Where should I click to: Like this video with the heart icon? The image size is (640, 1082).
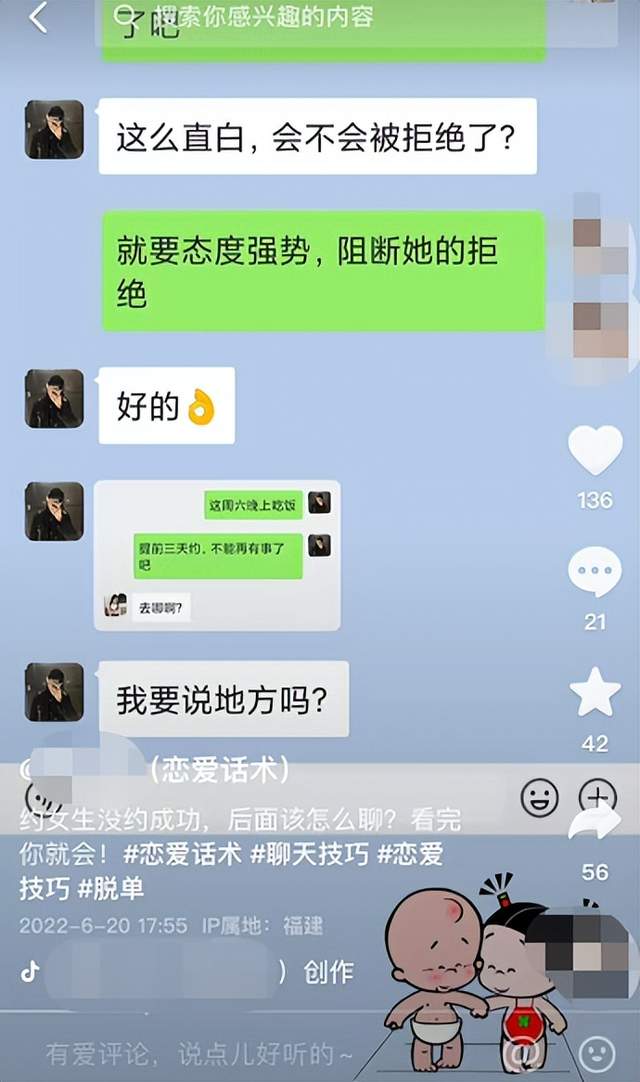pos(595,451)
